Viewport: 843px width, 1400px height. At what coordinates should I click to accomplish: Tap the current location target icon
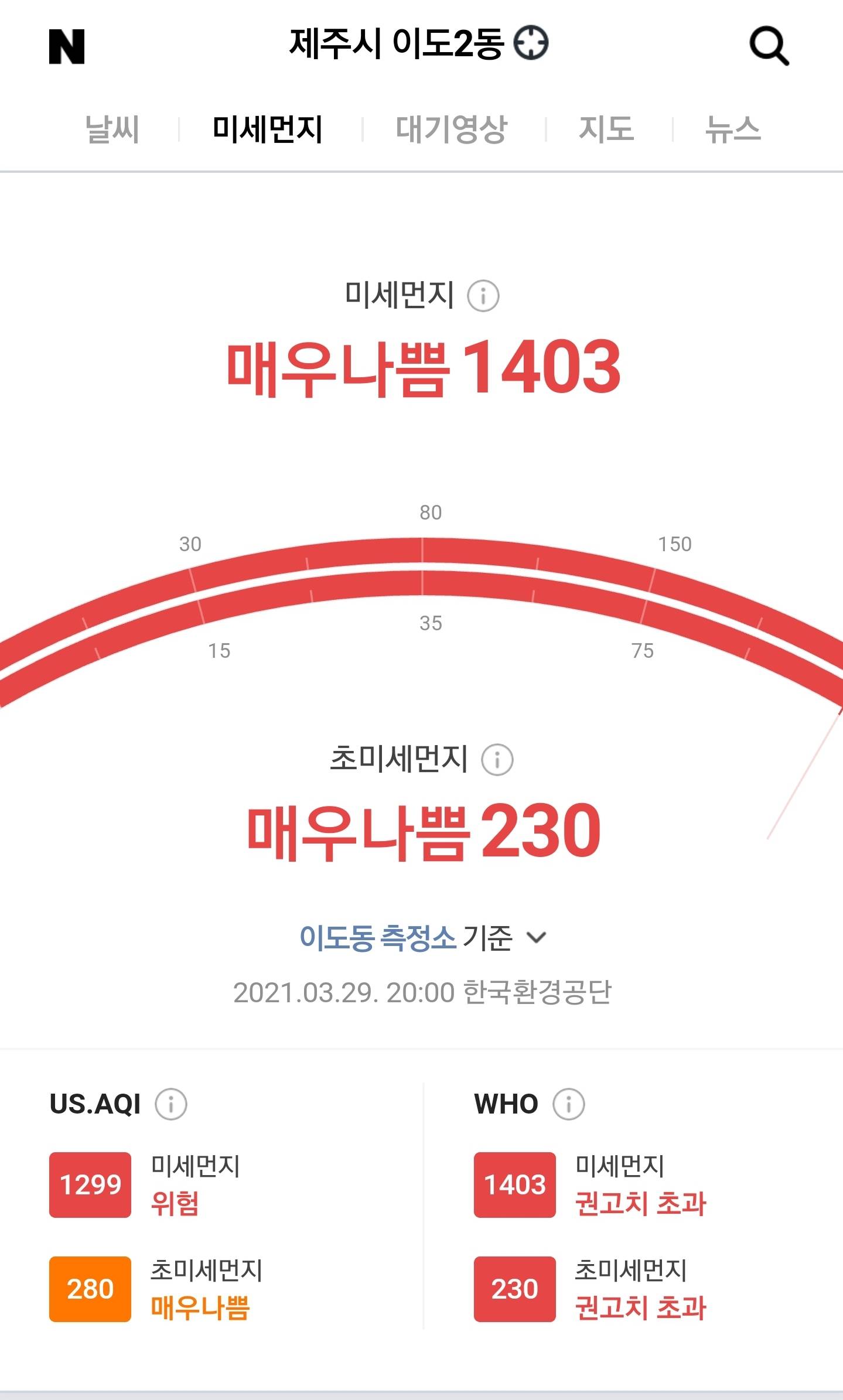pyautogui.click(x=531, y=43)
